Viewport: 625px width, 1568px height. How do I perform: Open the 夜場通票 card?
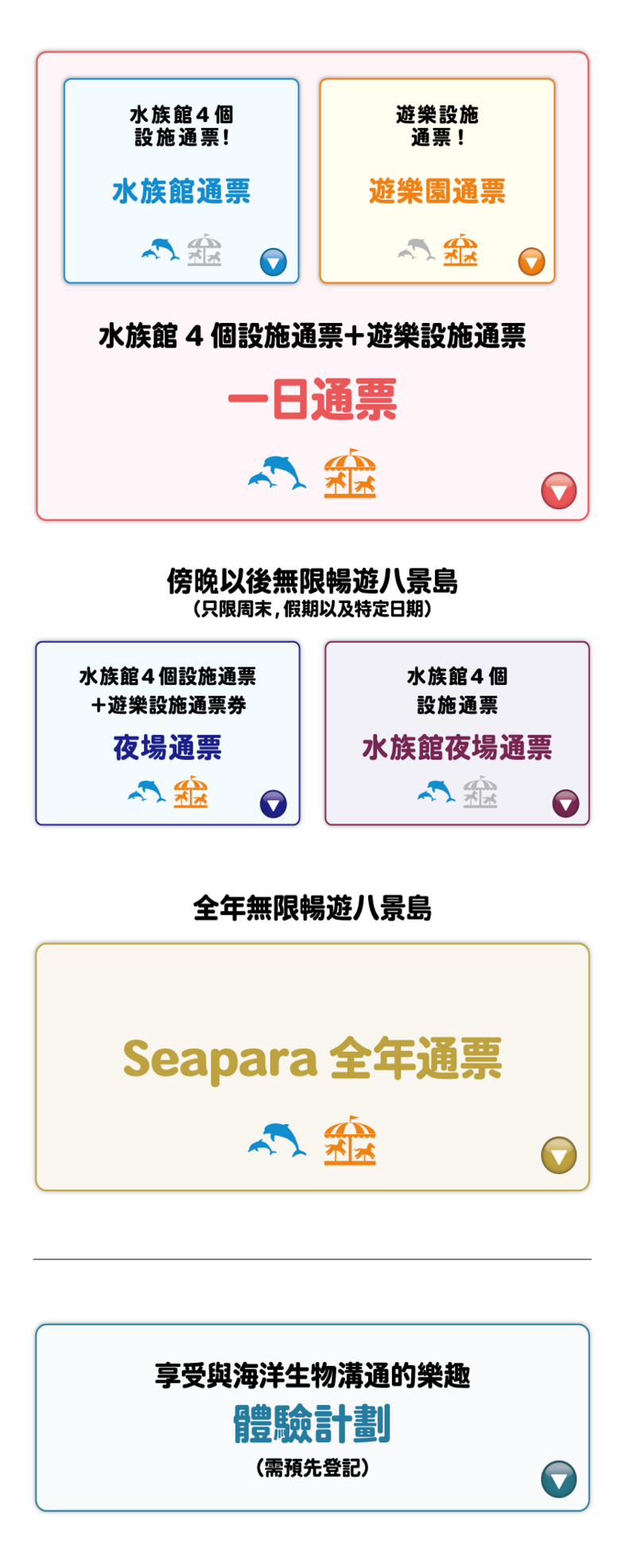click(x=167, y=733)
